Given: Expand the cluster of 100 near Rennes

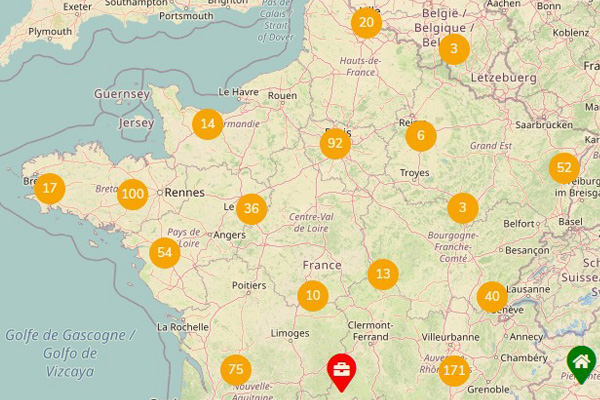Looking at the screenshot, I should click(132, 194).
